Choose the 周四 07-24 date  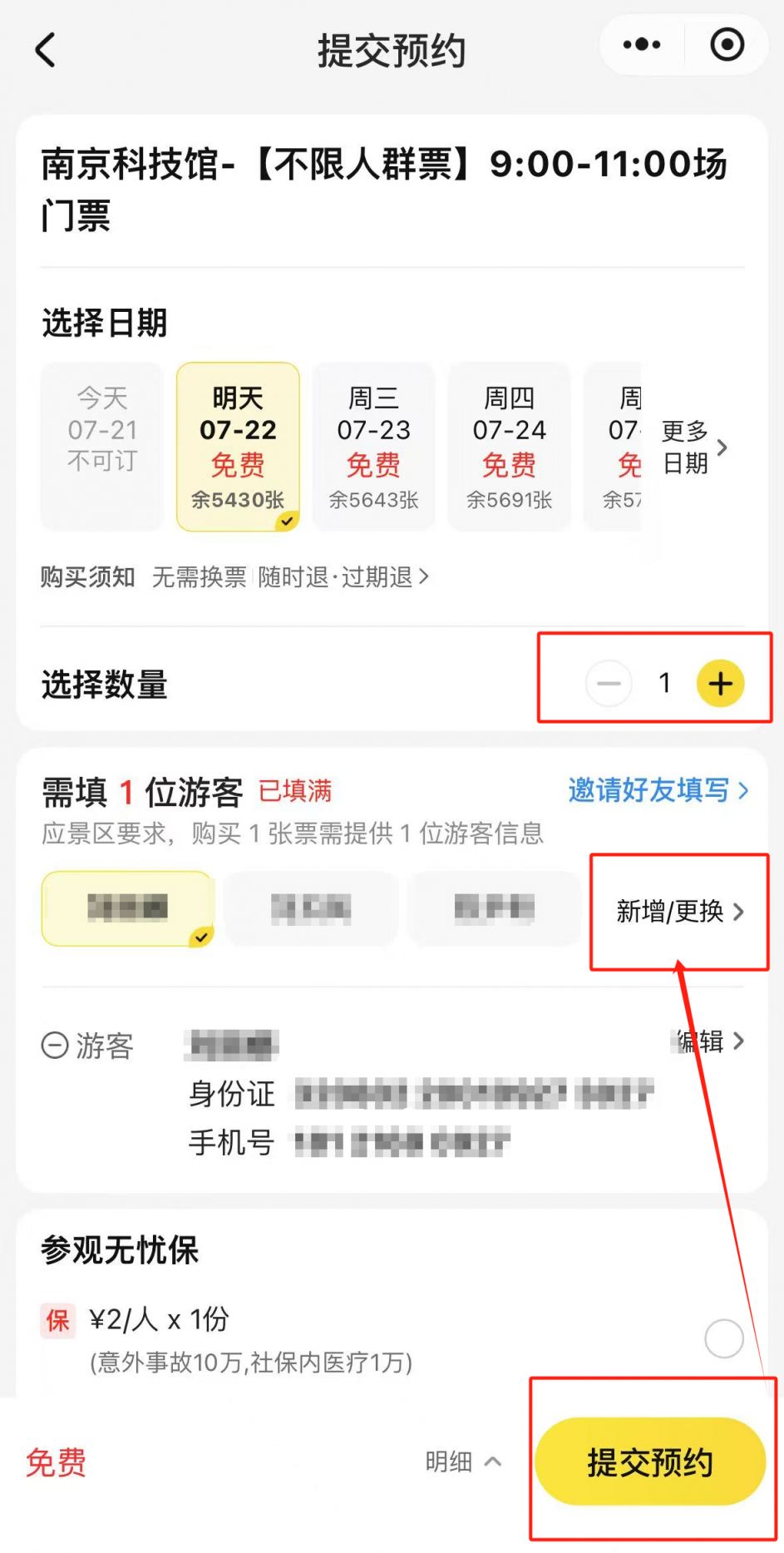coord(509,446)
